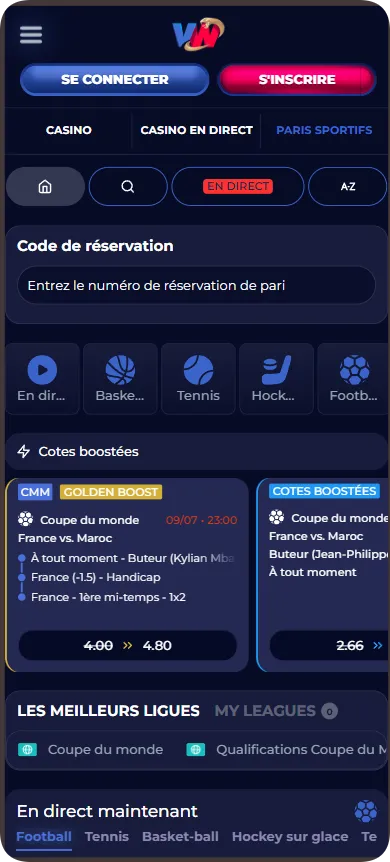Select the PARIS SPORTIFS tab

tap(324, 130)
